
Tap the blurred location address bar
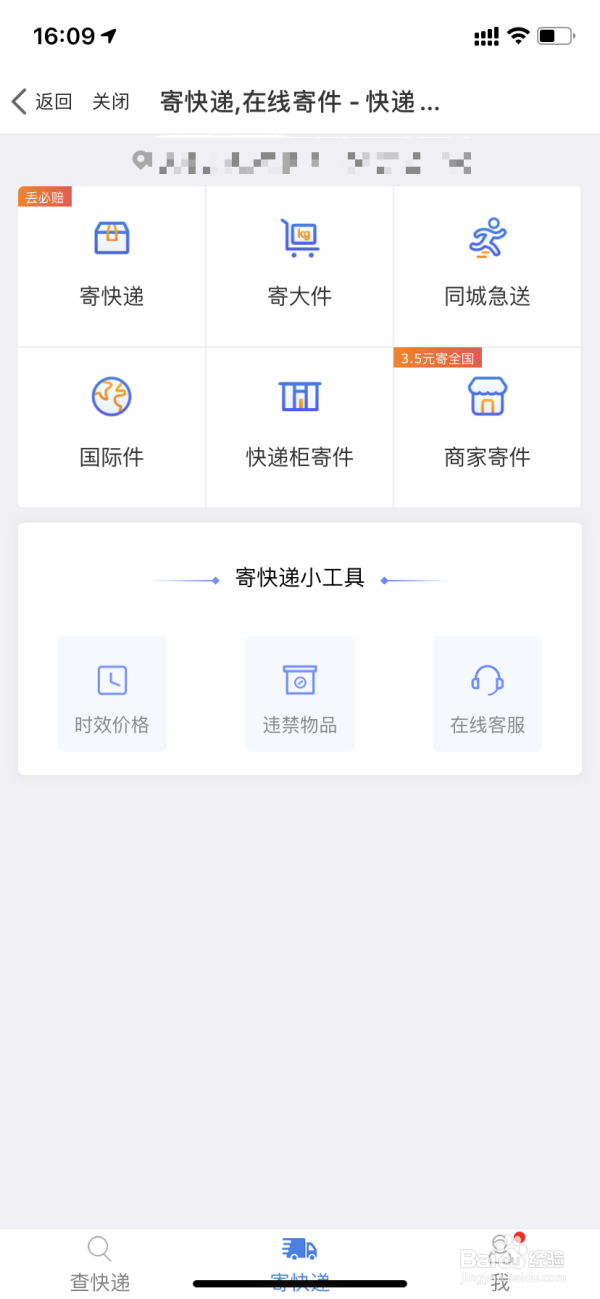[x=302, y=160]
